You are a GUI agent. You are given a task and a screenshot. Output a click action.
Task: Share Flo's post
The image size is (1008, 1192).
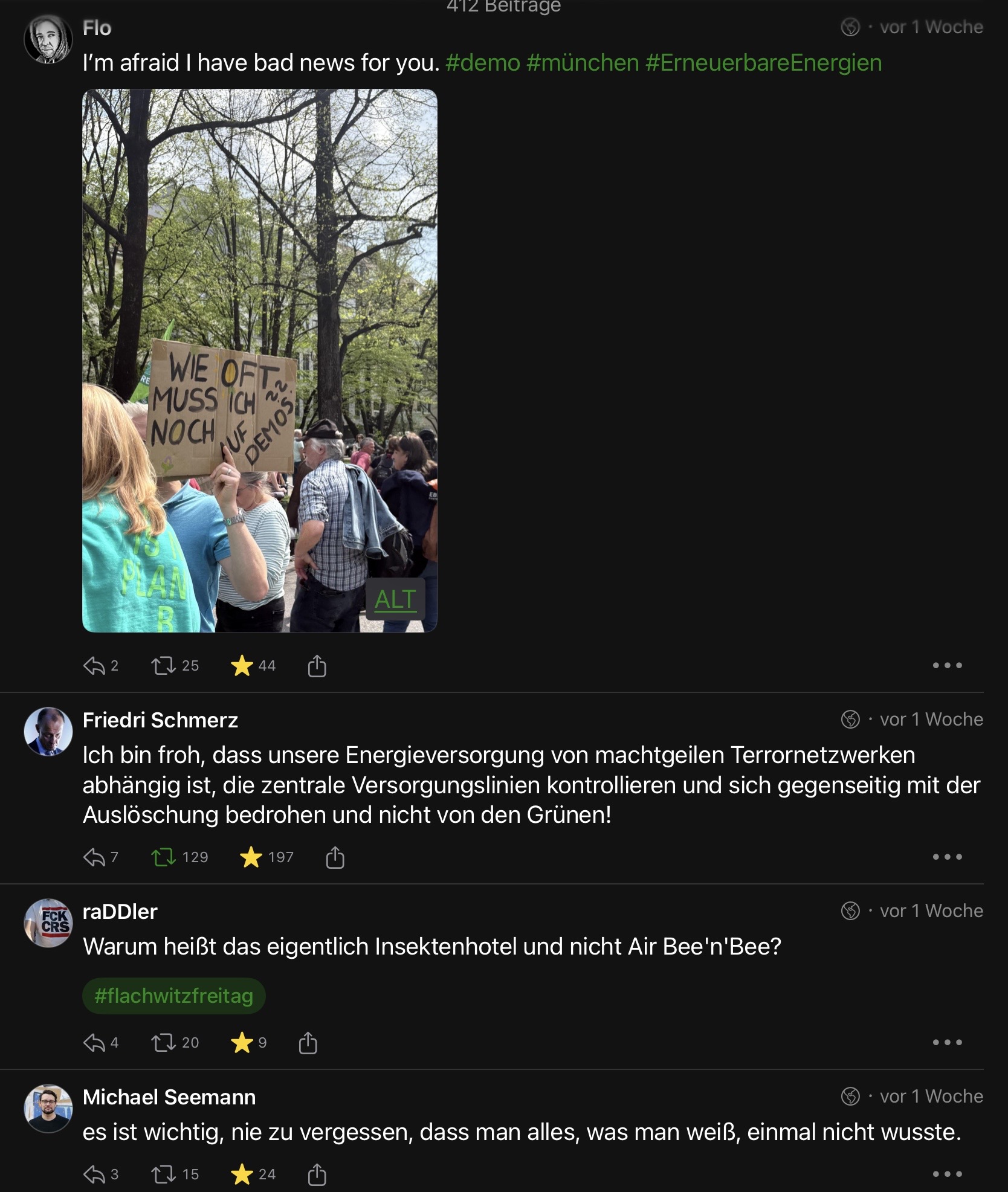click(x=317, y=666)
